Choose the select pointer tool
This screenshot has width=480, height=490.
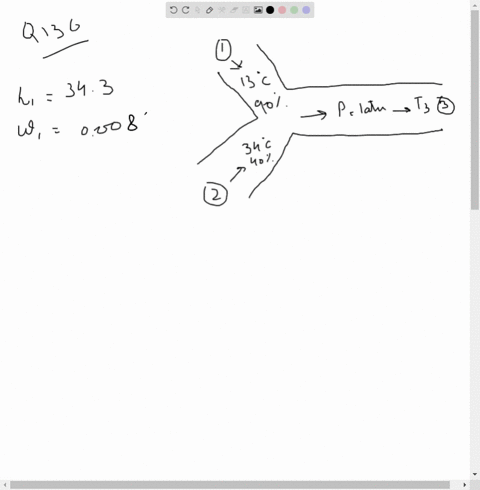[198, 10]
